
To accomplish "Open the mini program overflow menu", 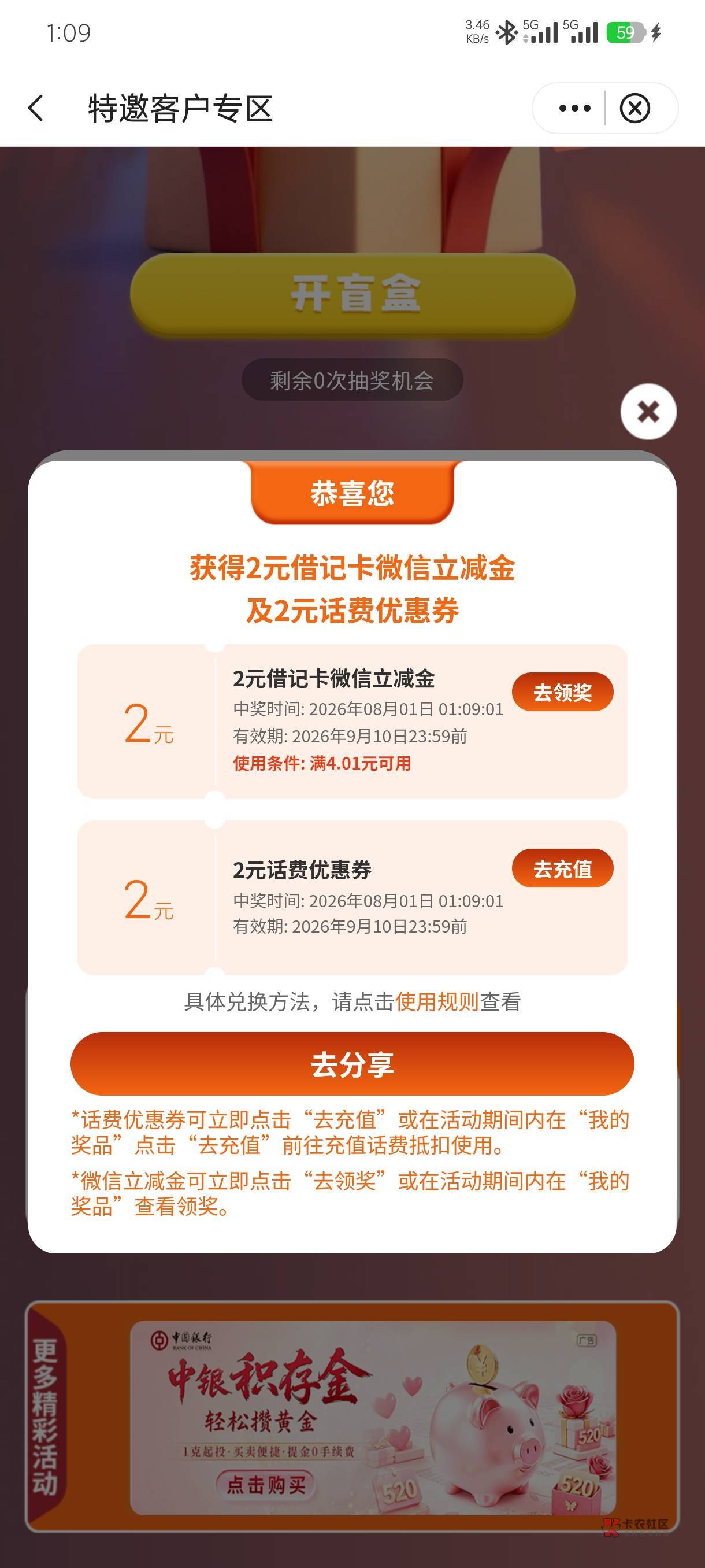I will (574, 108).
